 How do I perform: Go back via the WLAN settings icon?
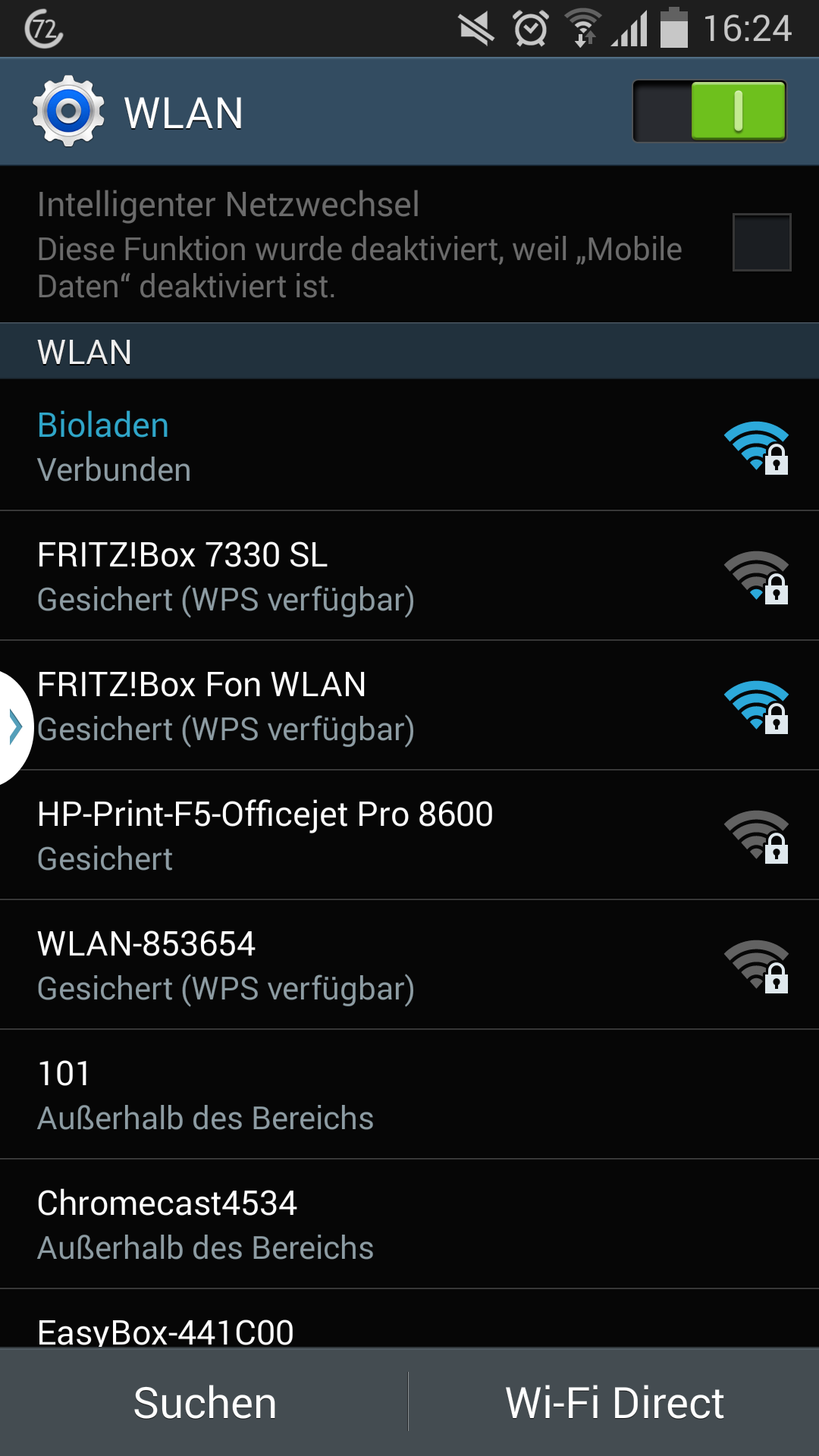68,111
